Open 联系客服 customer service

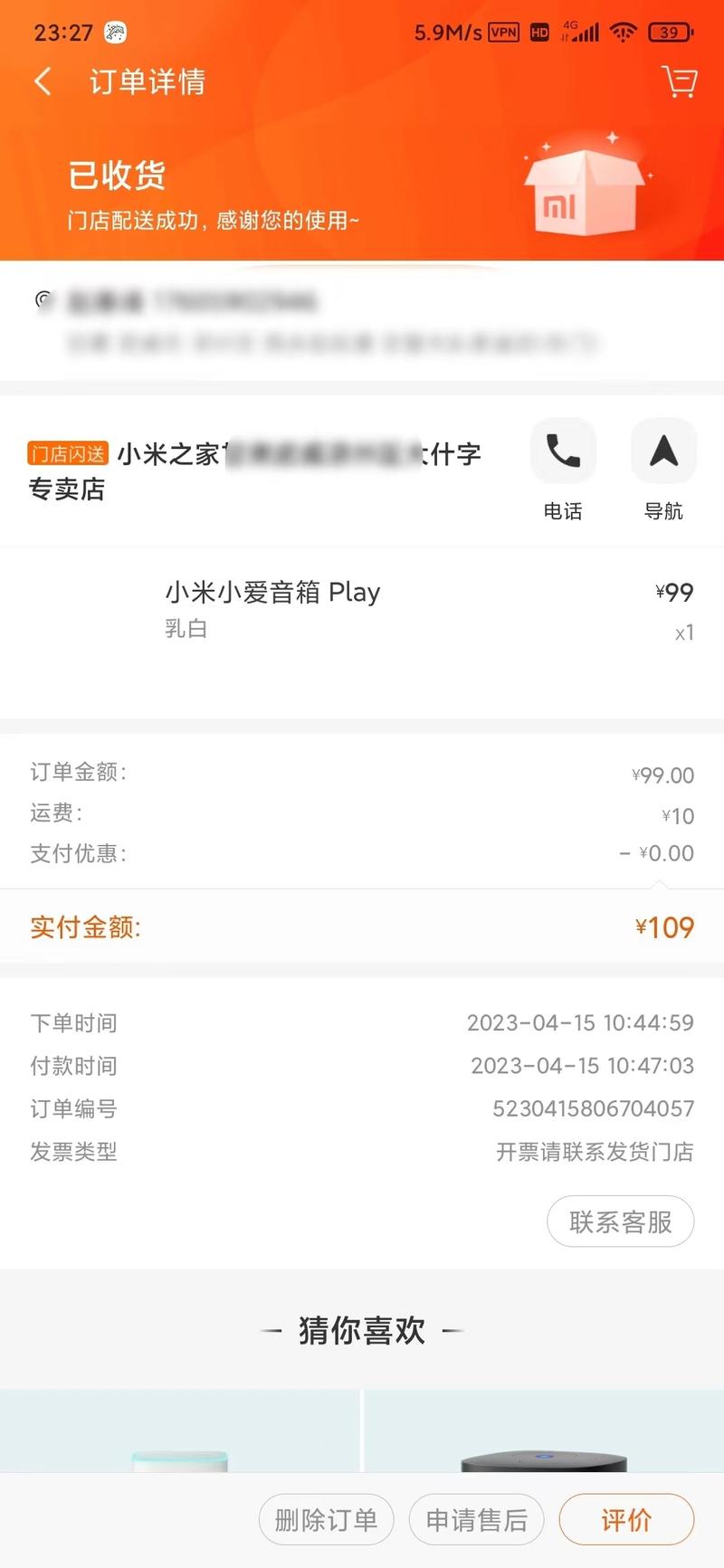621,1221
